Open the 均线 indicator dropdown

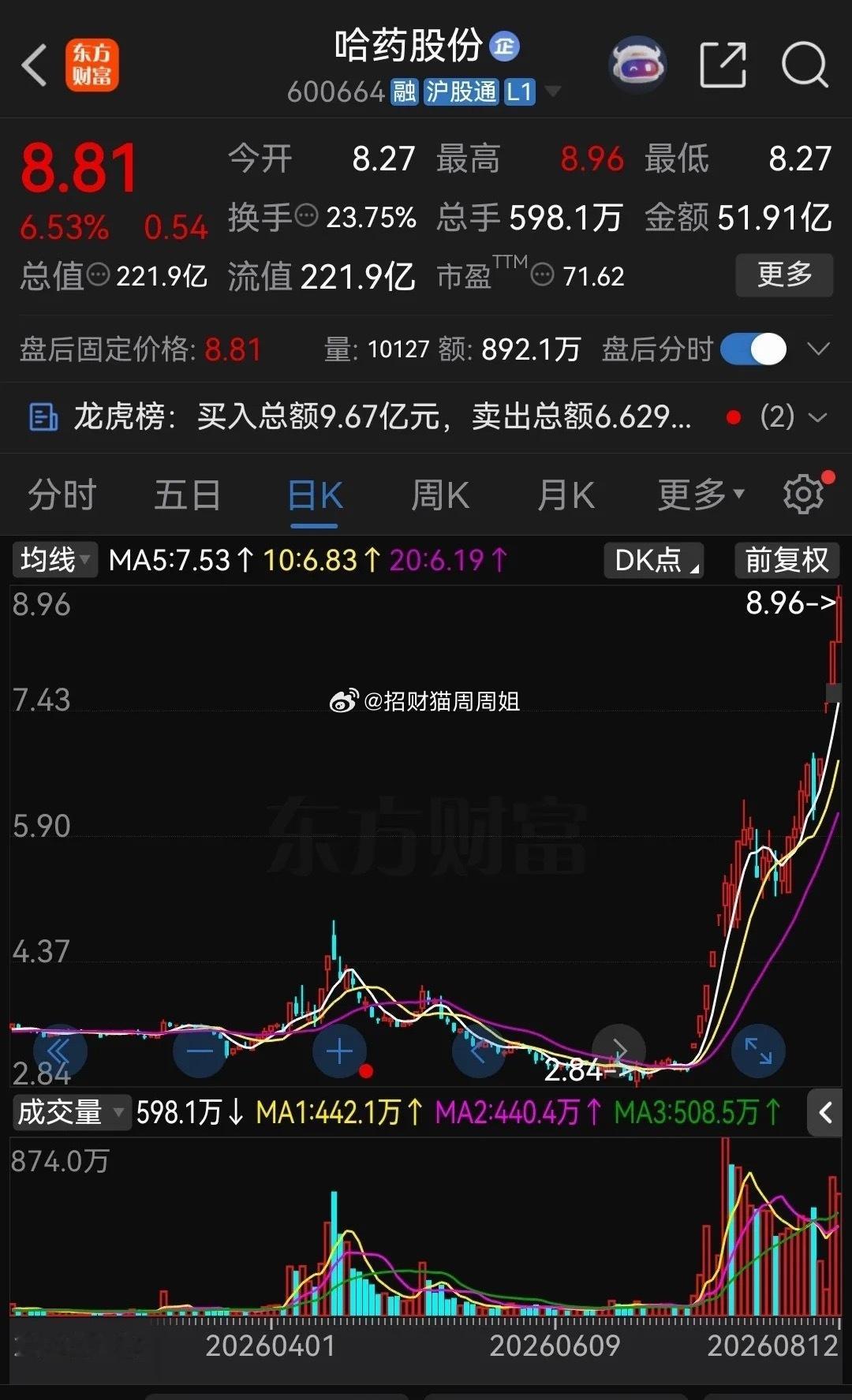click(54, 560)
